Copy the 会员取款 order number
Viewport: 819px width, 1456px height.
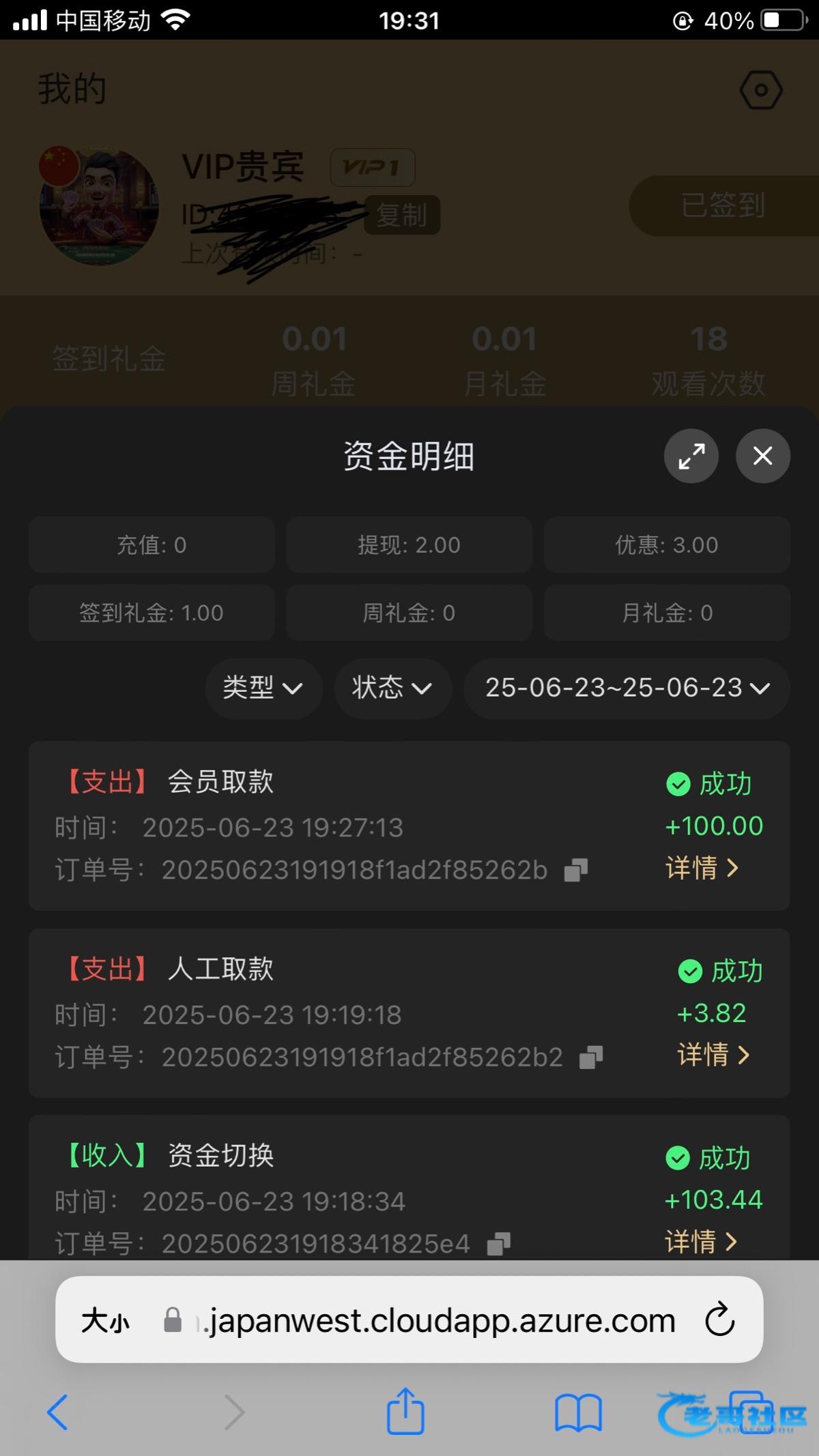click(x=575, y=870)
